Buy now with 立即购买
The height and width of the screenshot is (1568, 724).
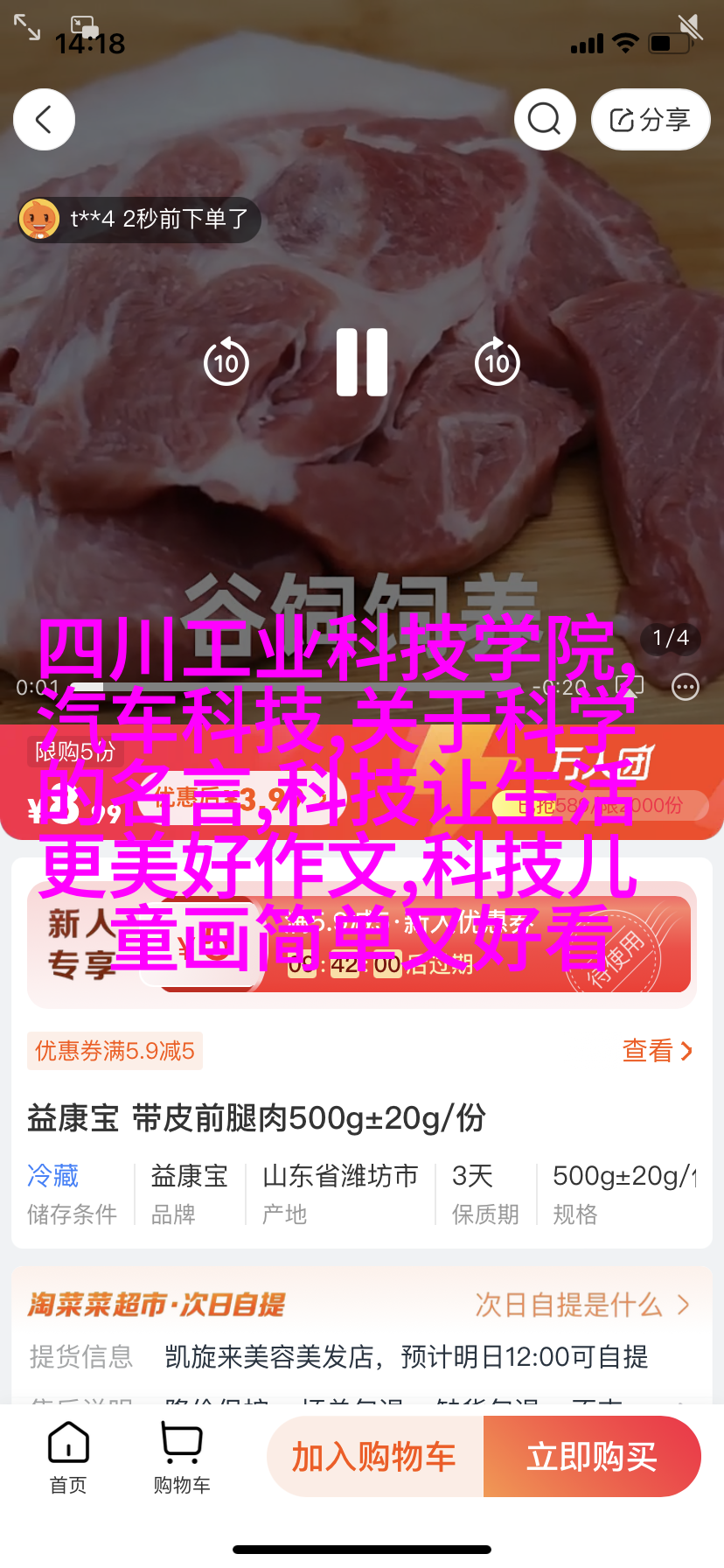pos(592,1457)
